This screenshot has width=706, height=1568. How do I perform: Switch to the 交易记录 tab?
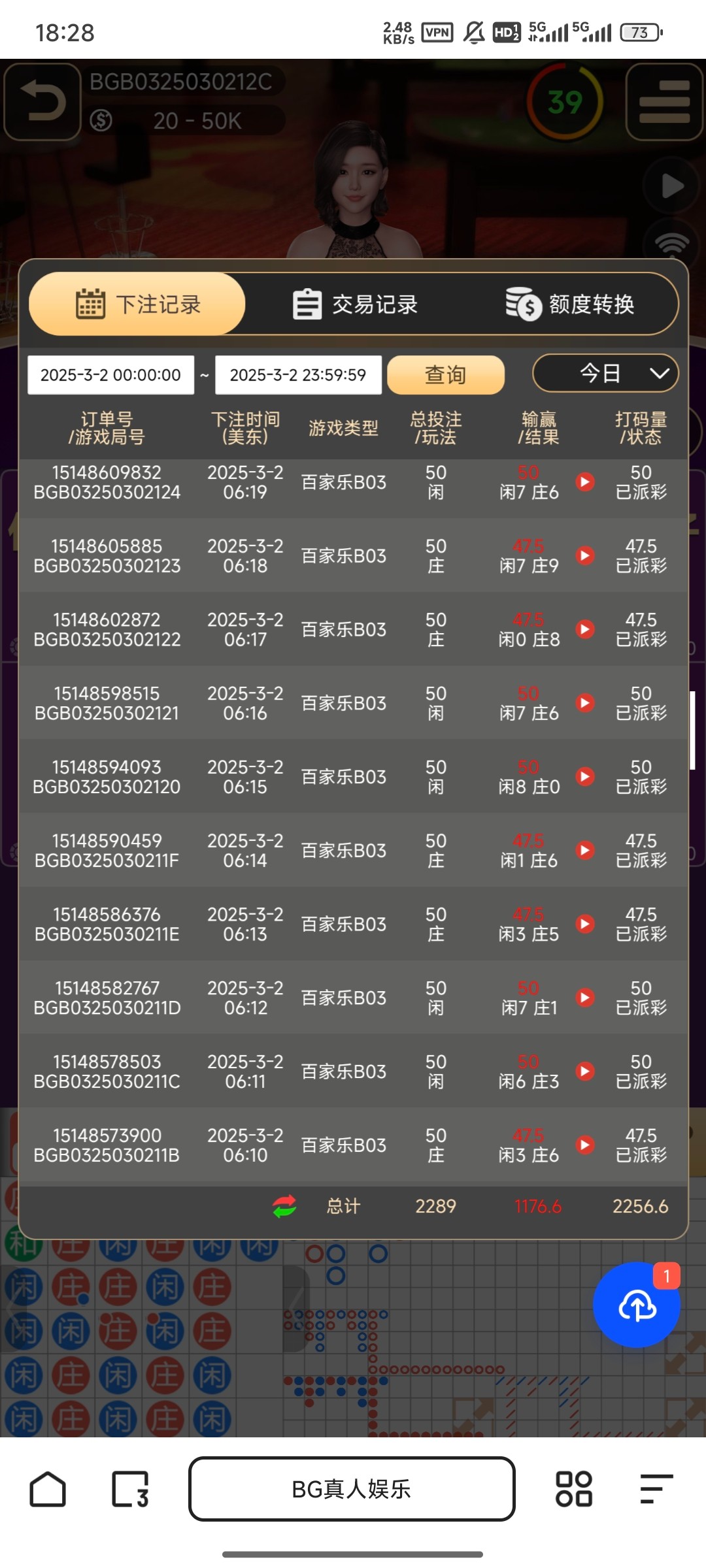click(355, 304)
